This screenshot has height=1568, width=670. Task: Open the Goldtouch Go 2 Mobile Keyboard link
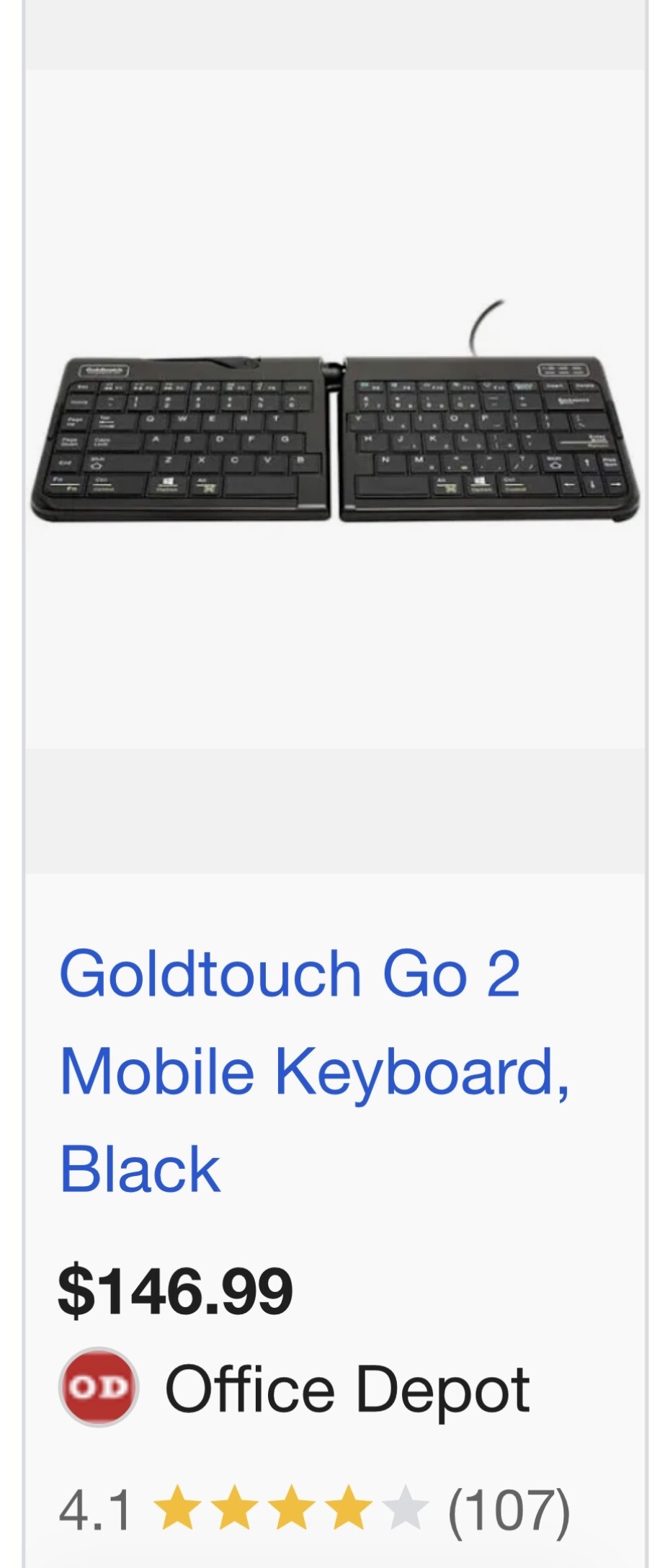313,1071
